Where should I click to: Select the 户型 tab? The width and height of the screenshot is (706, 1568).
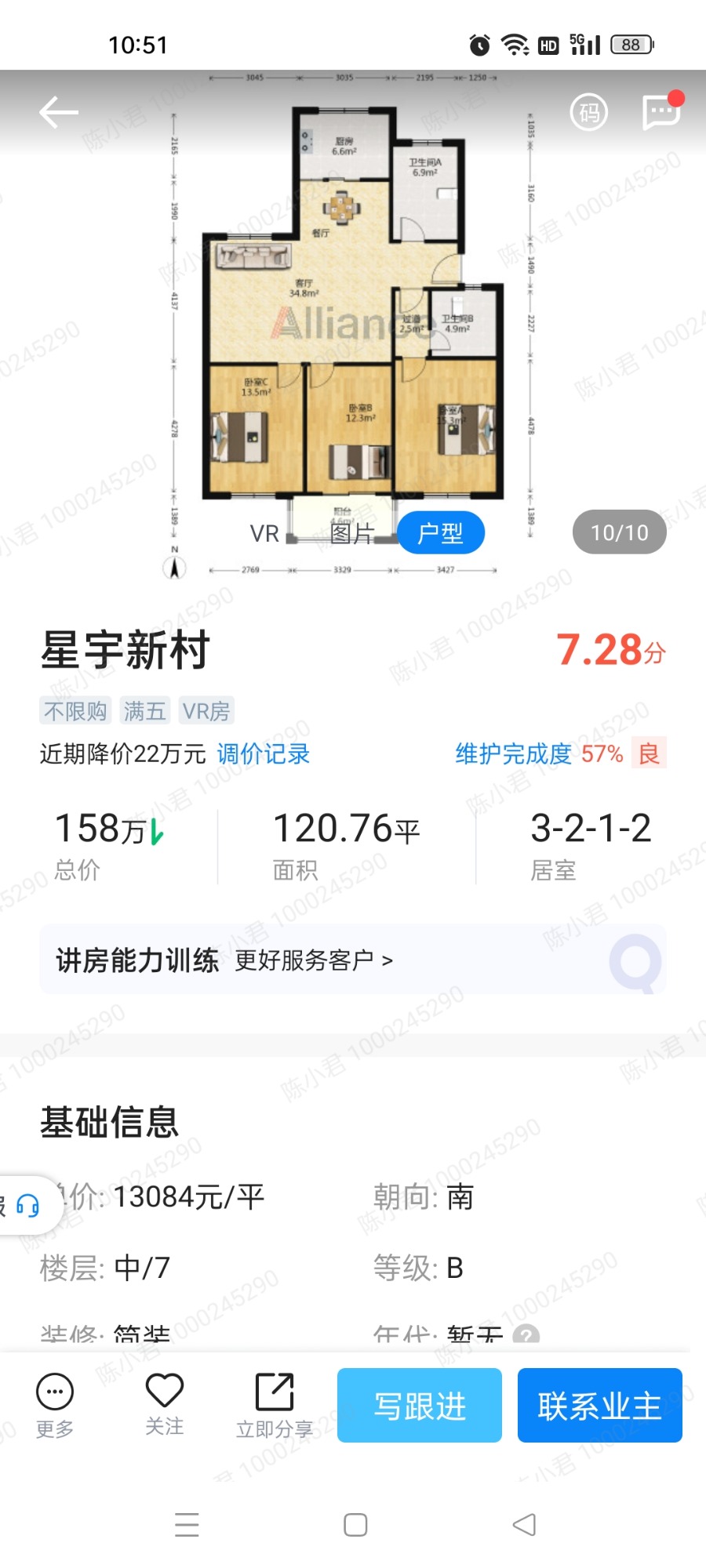coord(441,533)
